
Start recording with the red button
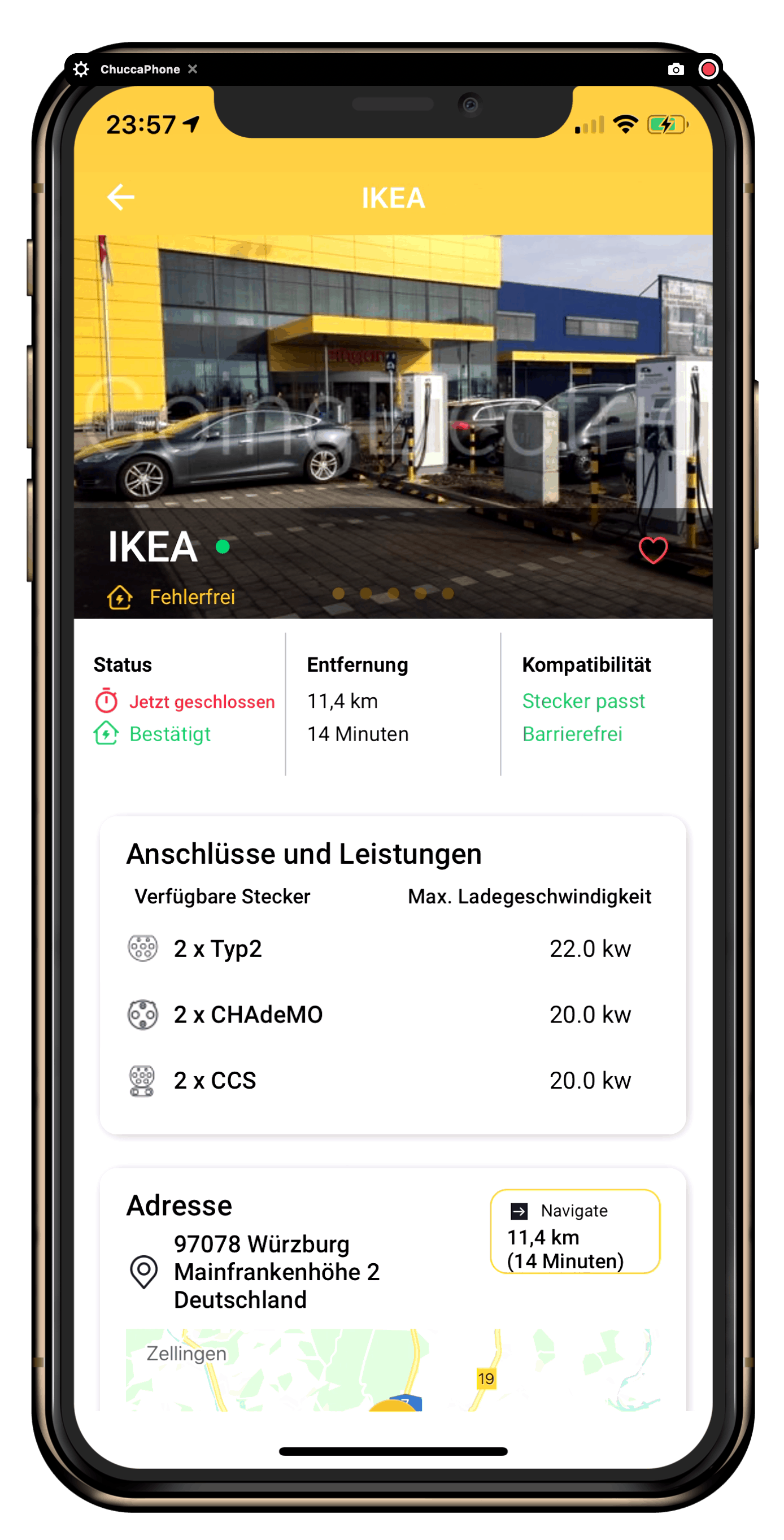(x=708, y=69)
